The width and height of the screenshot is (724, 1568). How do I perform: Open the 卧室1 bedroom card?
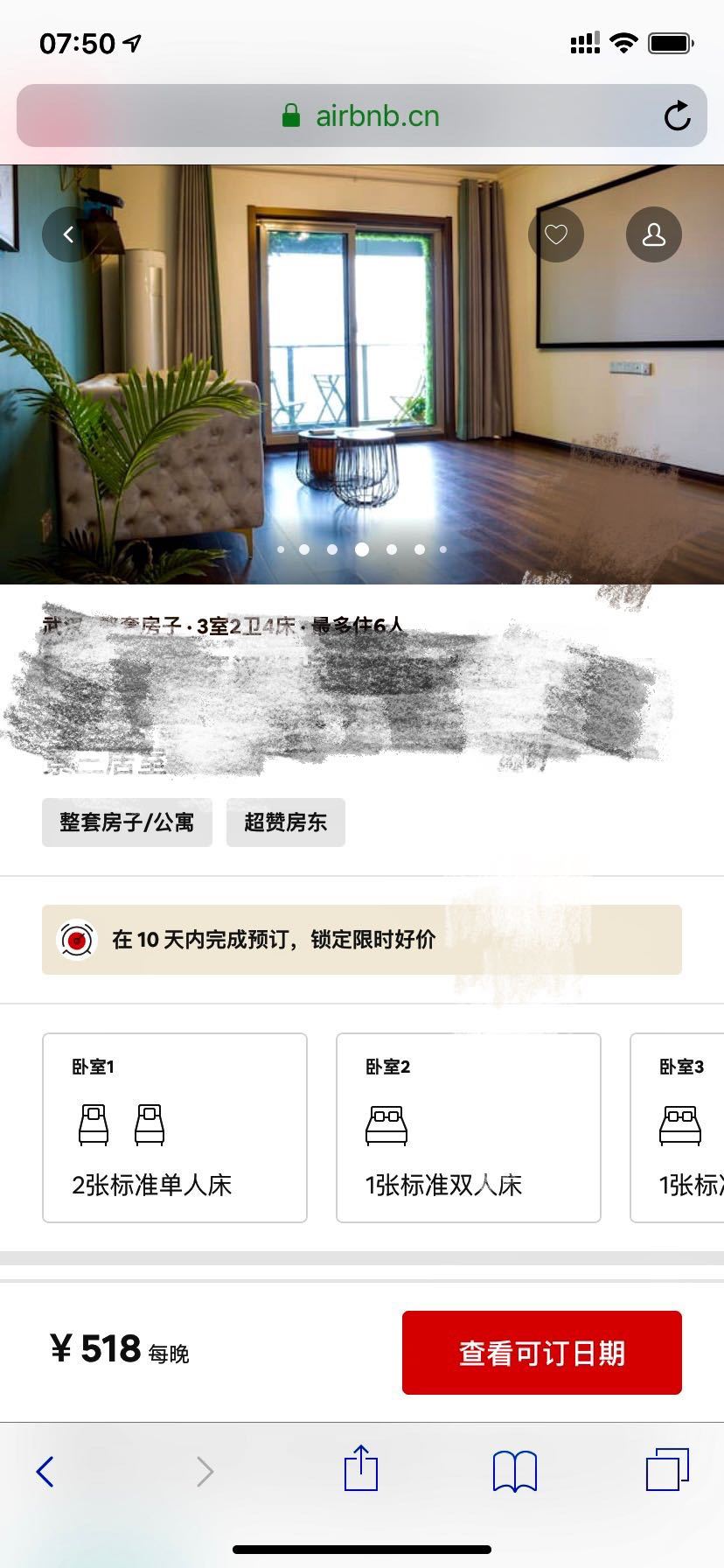pyautogui.click(x=175, y=1127)
